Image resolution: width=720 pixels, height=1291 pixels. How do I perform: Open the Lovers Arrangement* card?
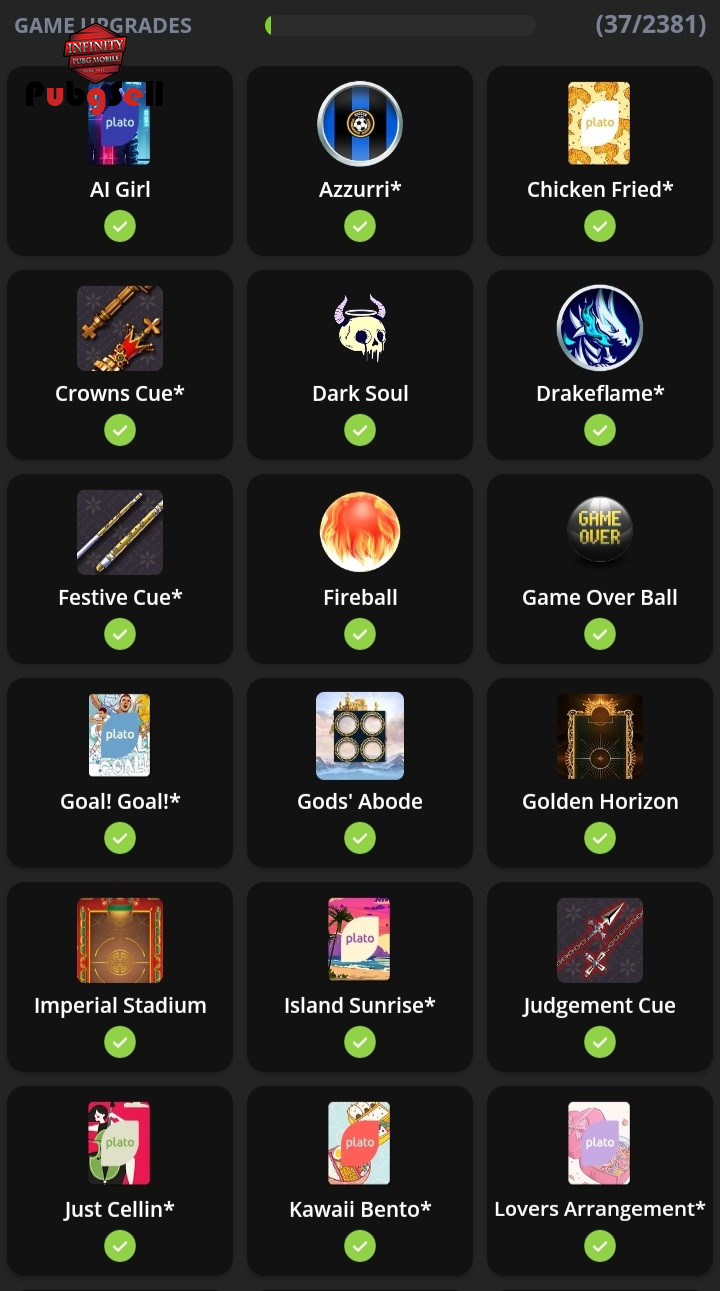[x=600, y=1181]
